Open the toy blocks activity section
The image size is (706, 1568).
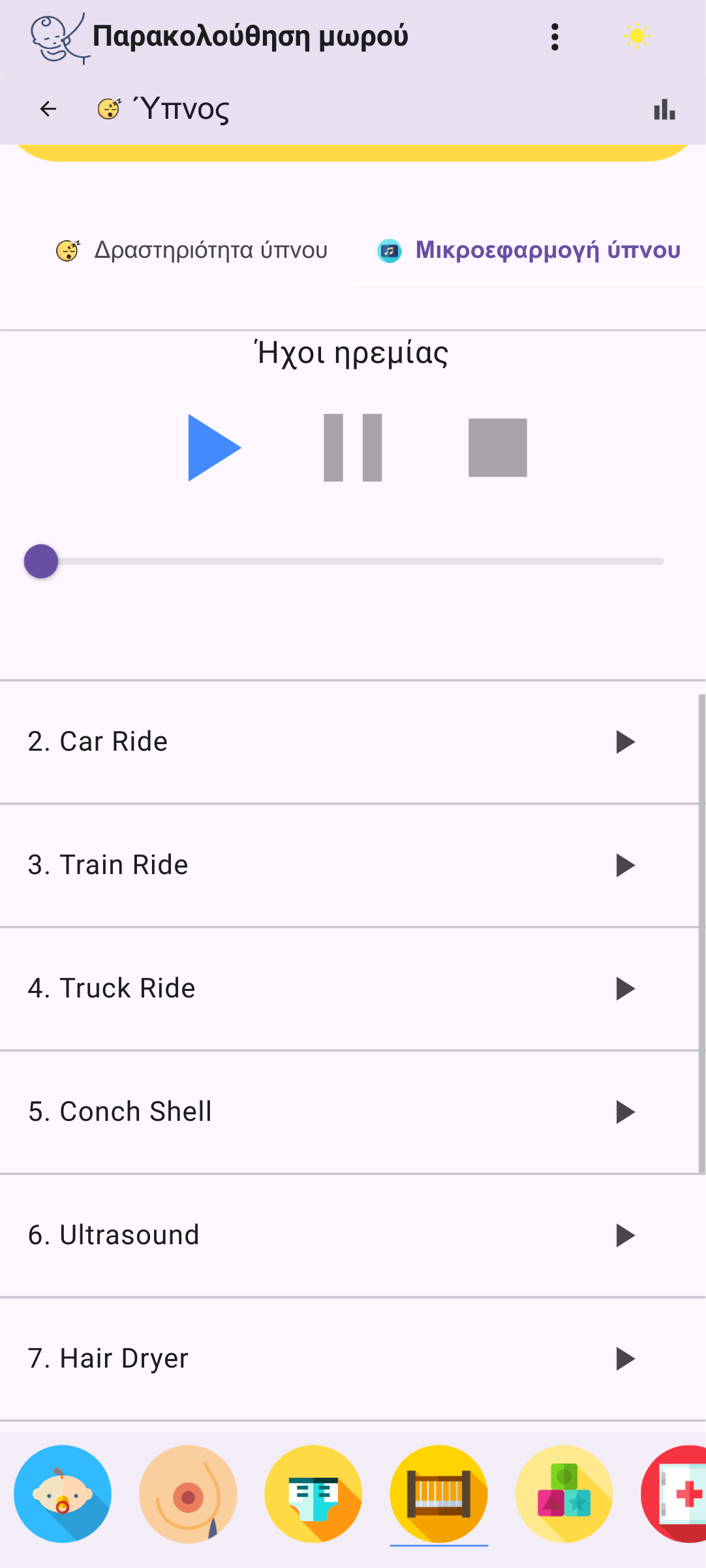click(564, 1494)
